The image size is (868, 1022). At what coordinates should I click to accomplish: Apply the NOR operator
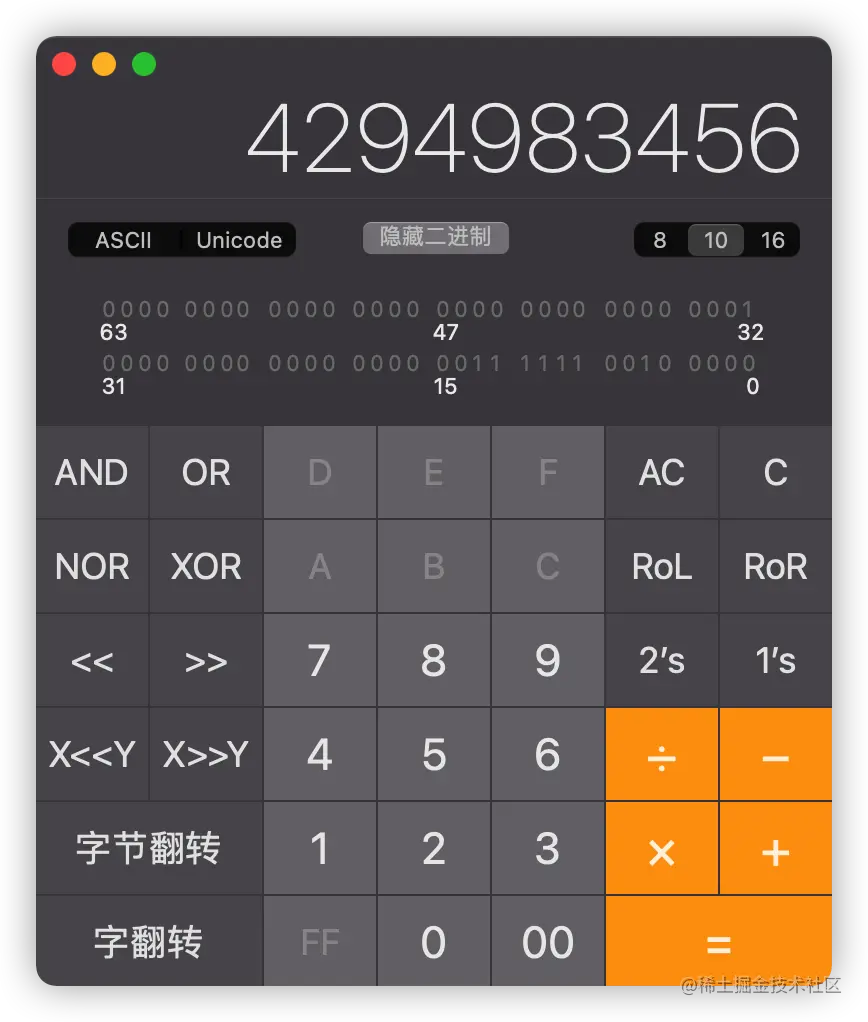click(x=92, y=566)
